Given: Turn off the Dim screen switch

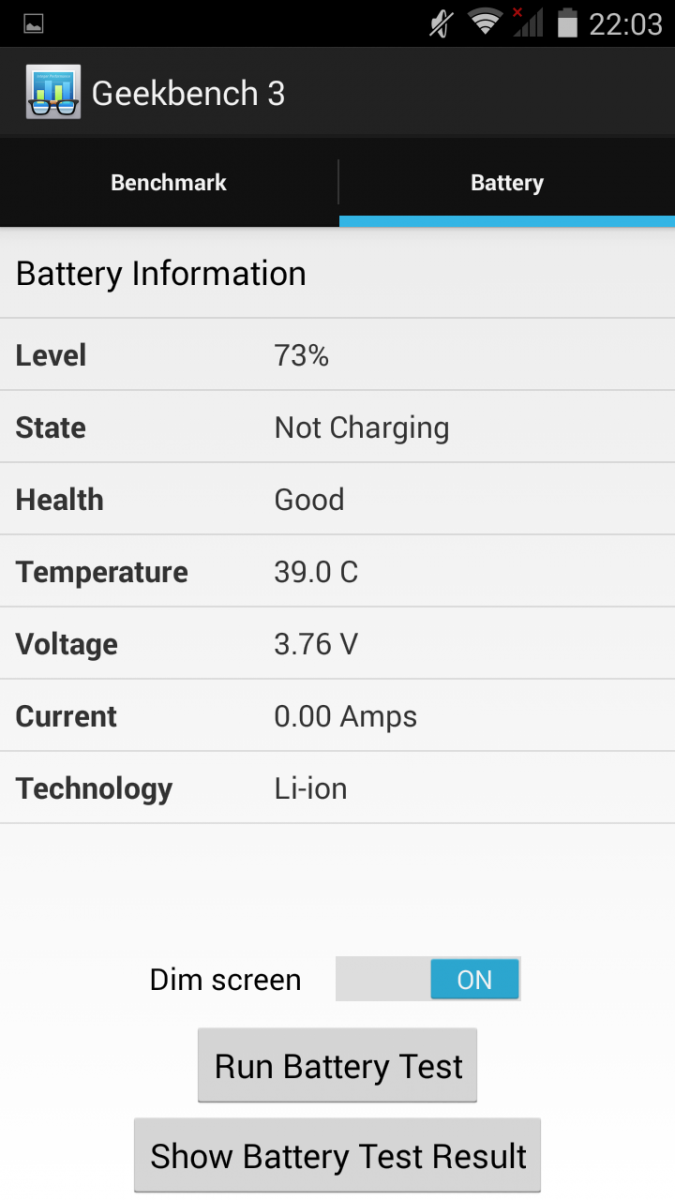Looking at the screenshot, I should tap(428, 979).
